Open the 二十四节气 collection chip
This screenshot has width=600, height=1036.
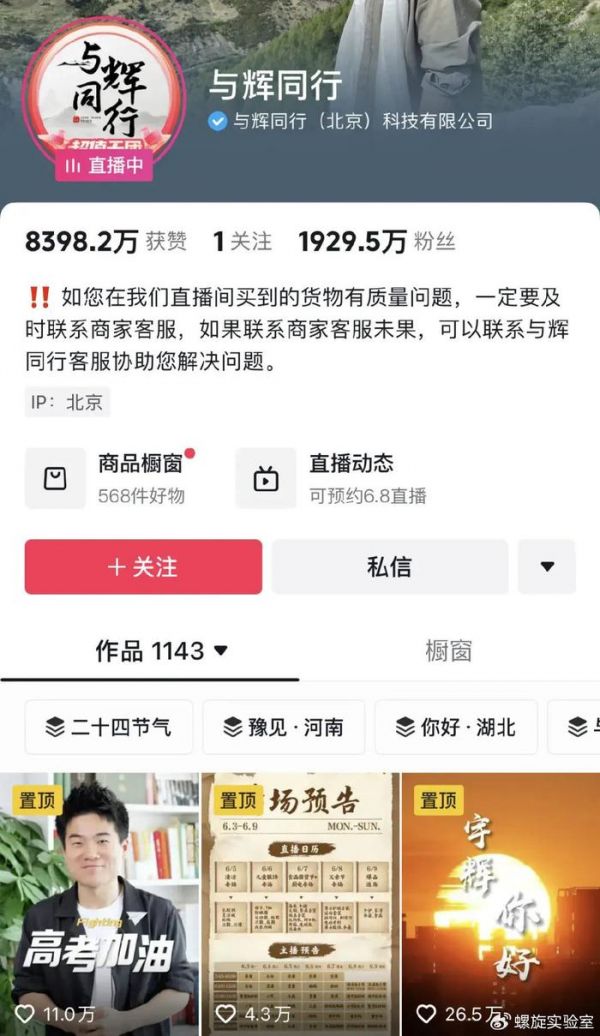pyautogui.click(x=108, y=727)
